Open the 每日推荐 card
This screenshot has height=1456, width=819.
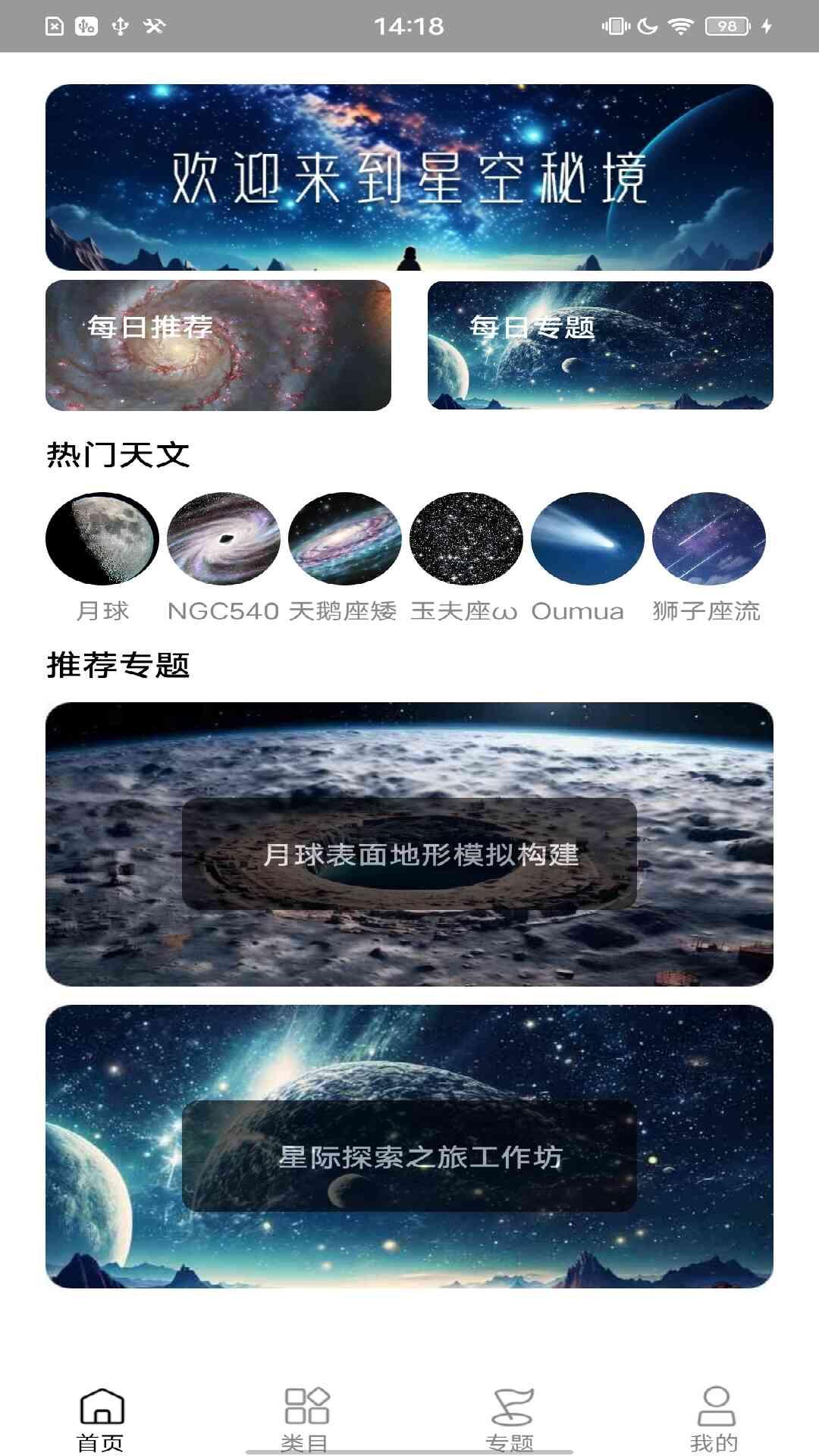tap(218, 345)
